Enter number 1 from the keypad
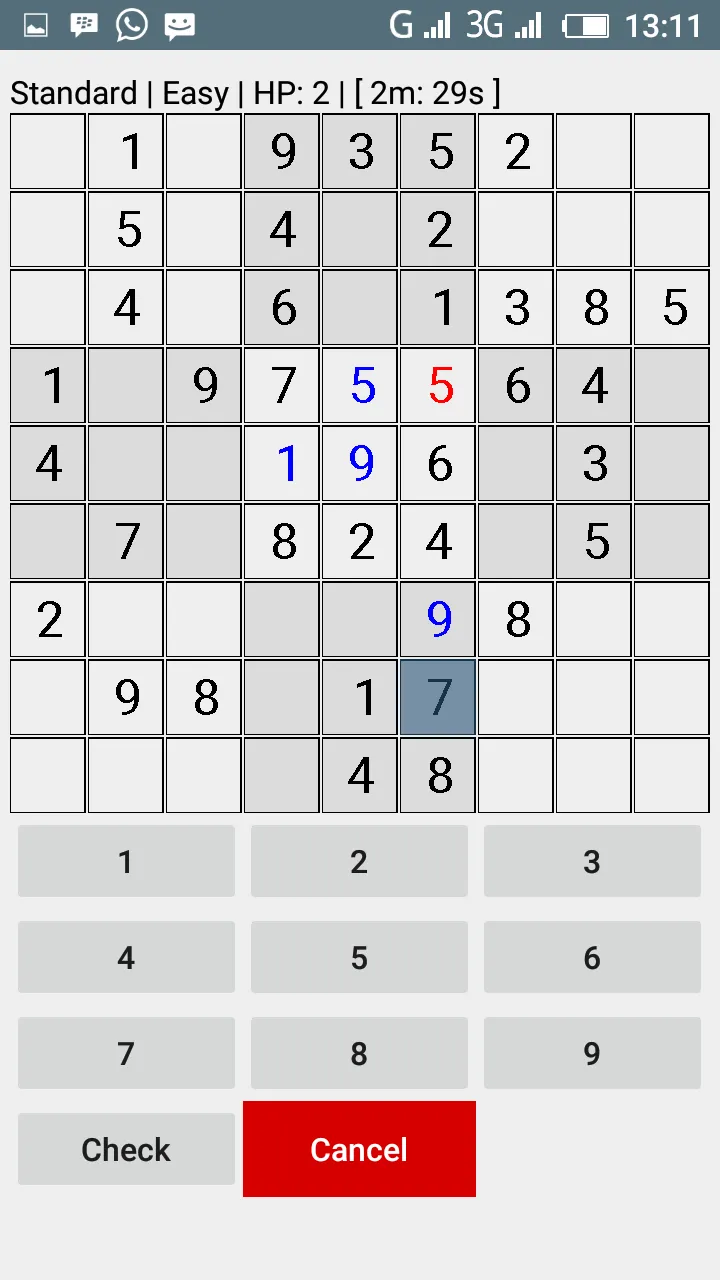Viewport: 720px width, 1280px height. pyautogui.click(x=126, y=861)
